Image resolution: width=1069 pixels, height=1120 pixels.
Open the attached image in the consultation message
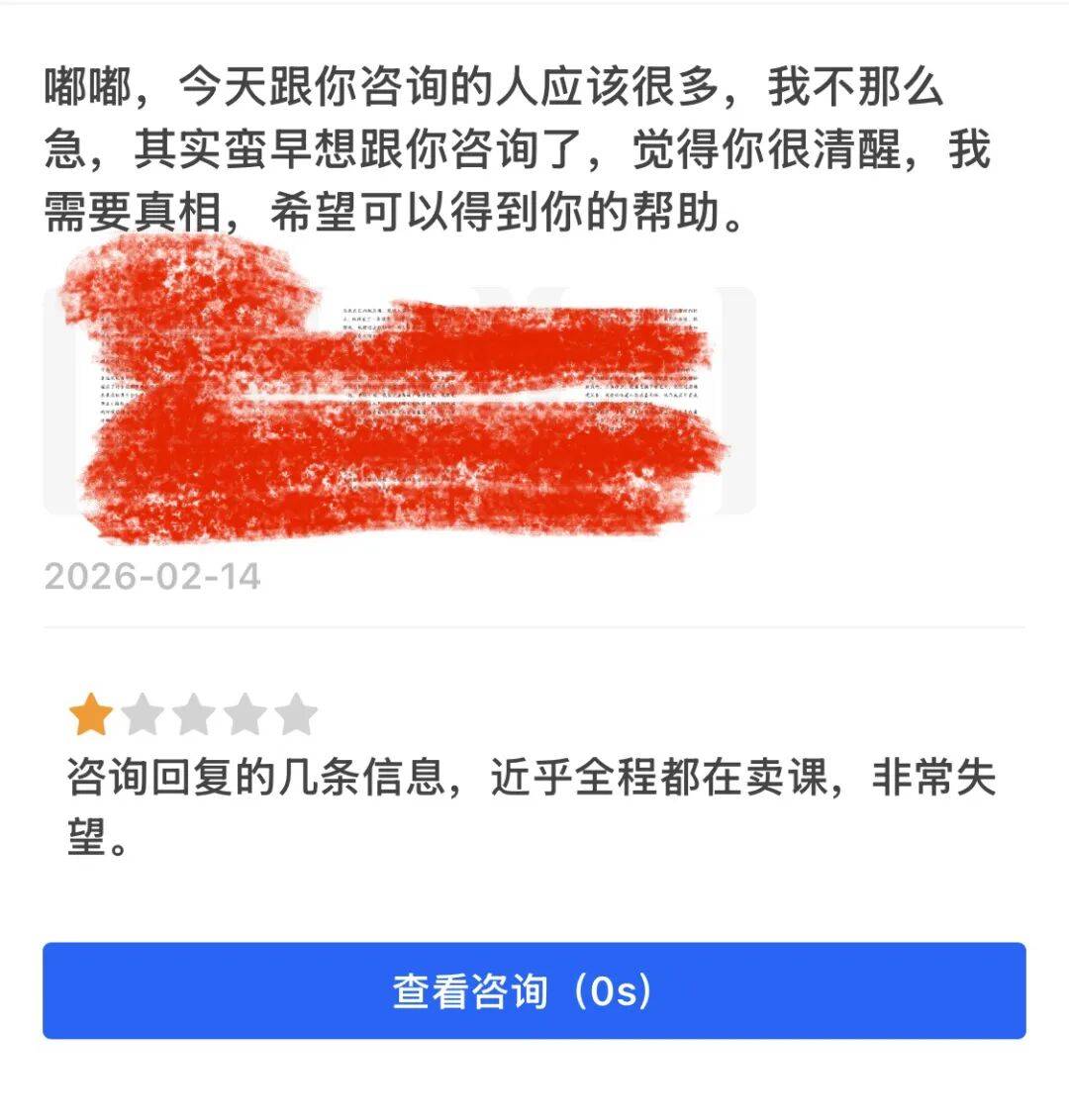coord(399,400)
